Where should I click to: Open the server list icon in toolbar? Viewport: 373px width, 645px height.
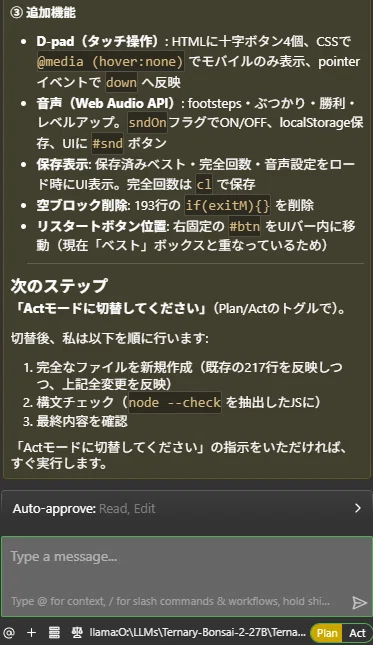point(54,633)
